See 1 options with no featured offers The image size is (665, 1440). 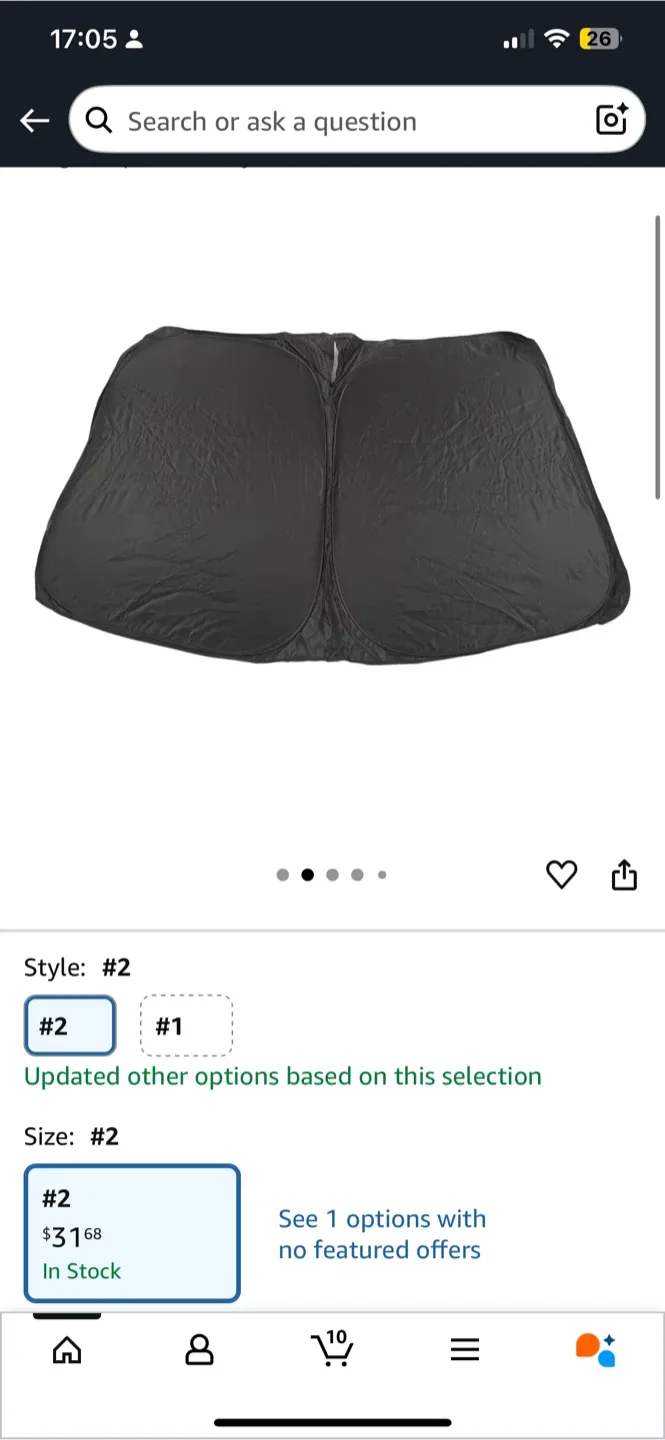[x=381, y=1234]
